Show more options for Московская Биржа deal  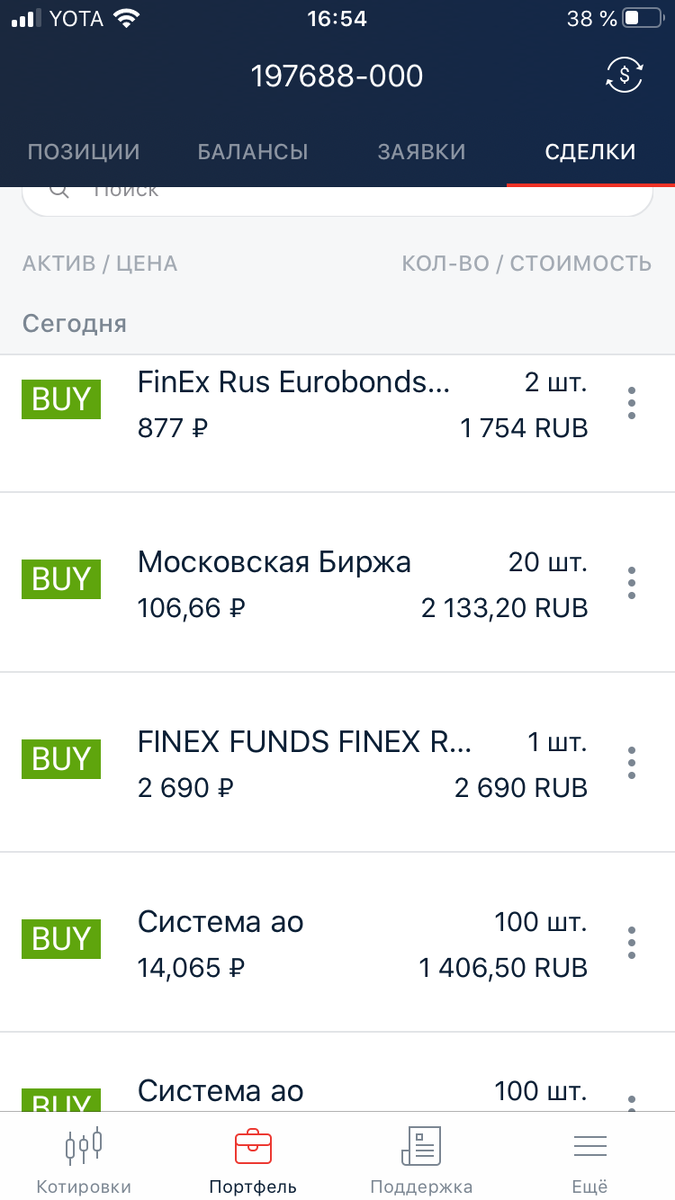[631, 583]
